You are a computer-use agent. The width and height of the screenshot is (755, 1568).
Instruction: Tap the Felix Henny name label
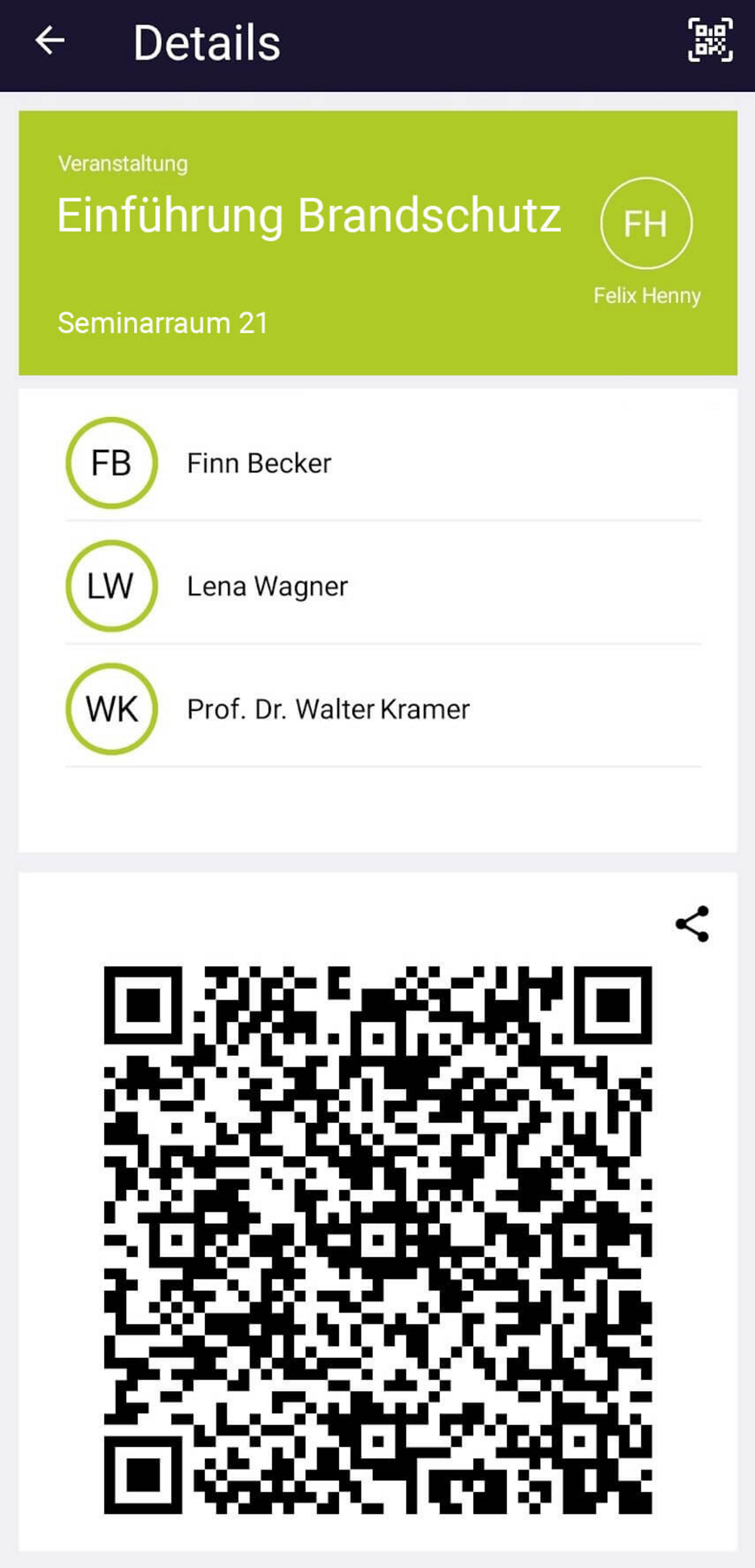(x=647, y=297)
